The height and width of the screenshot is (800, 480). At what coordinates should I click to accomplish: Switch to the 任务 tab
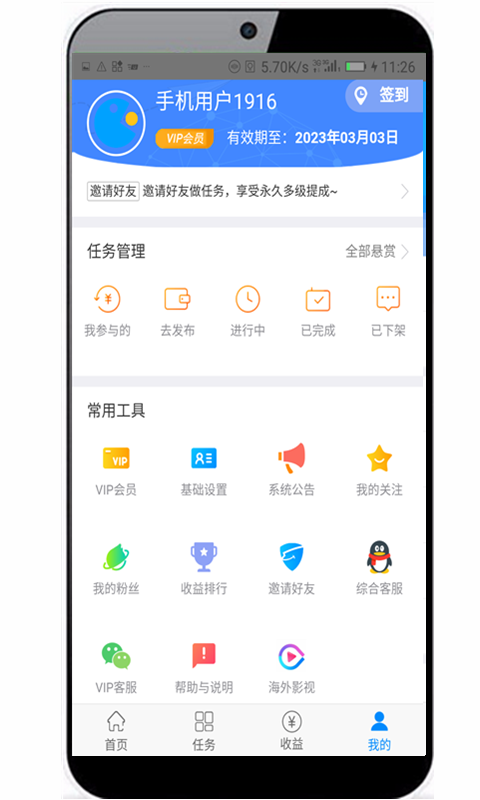(204, 731)
